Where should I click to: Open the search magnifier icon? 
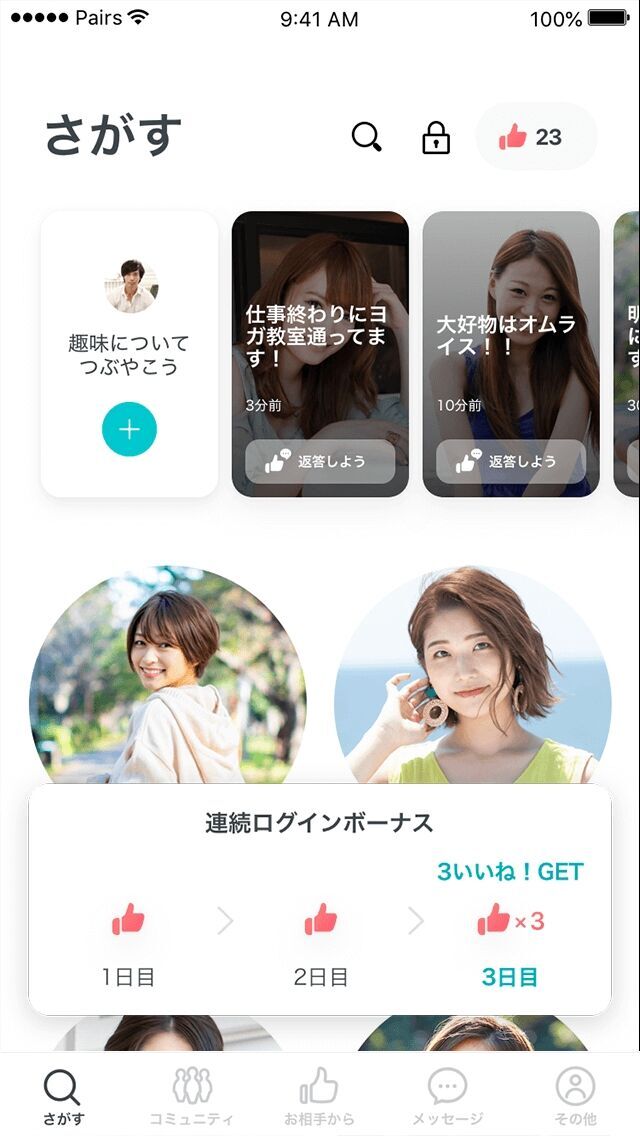[367, 137]
